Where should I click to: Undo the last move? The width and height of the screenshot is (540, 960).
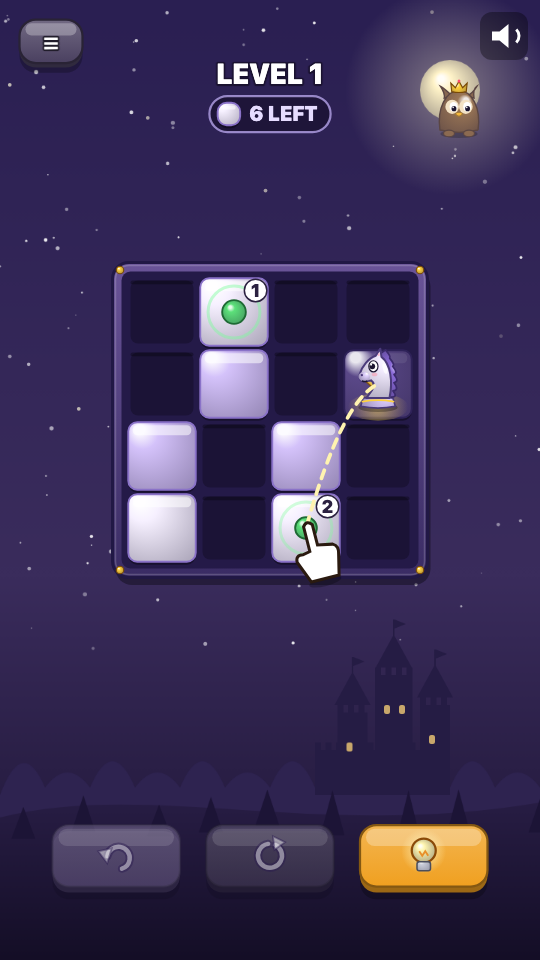pyautogui.click(x=116, y=857)
